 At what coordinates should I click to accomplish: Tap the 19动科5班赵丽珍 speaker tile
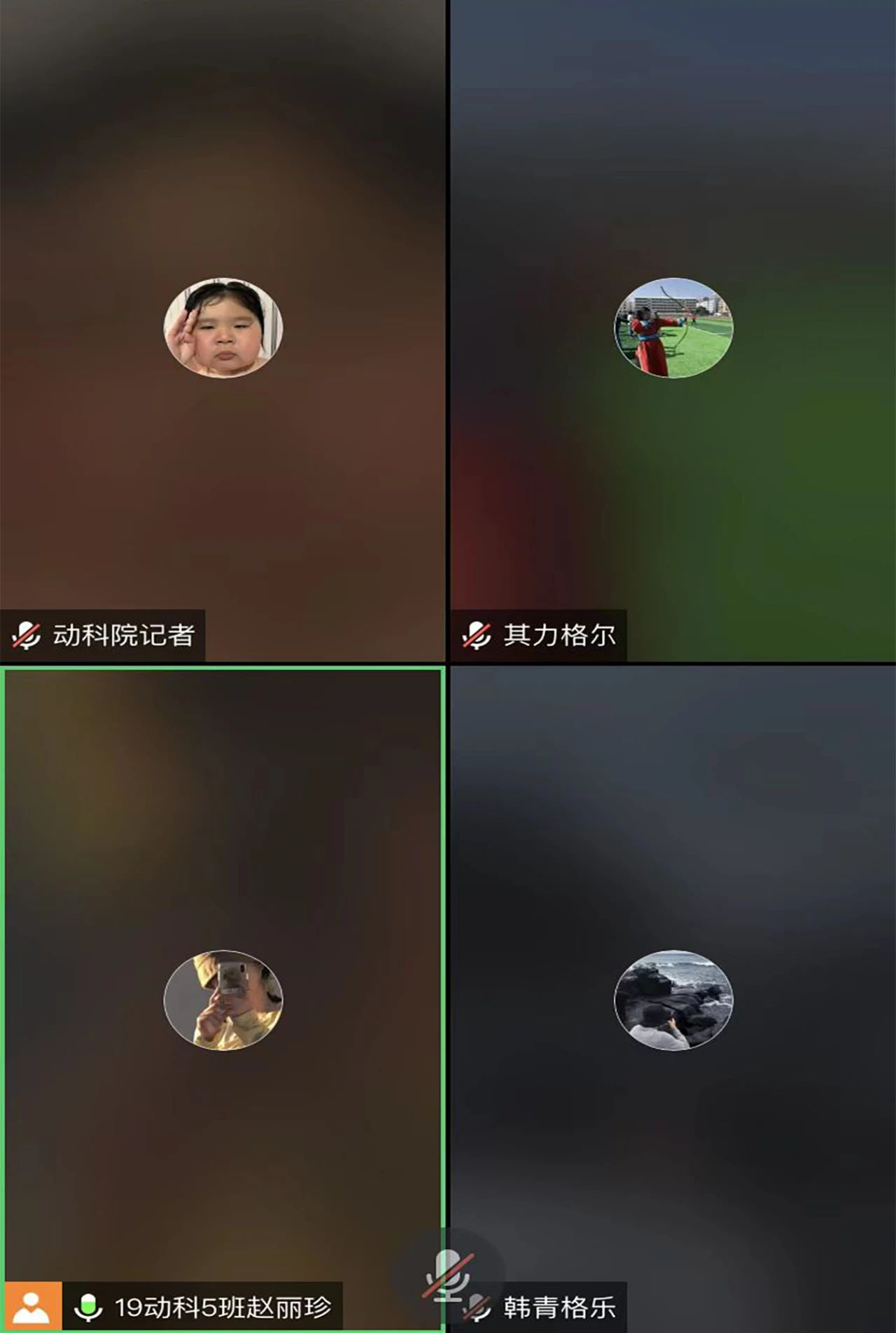point(223,1000)
